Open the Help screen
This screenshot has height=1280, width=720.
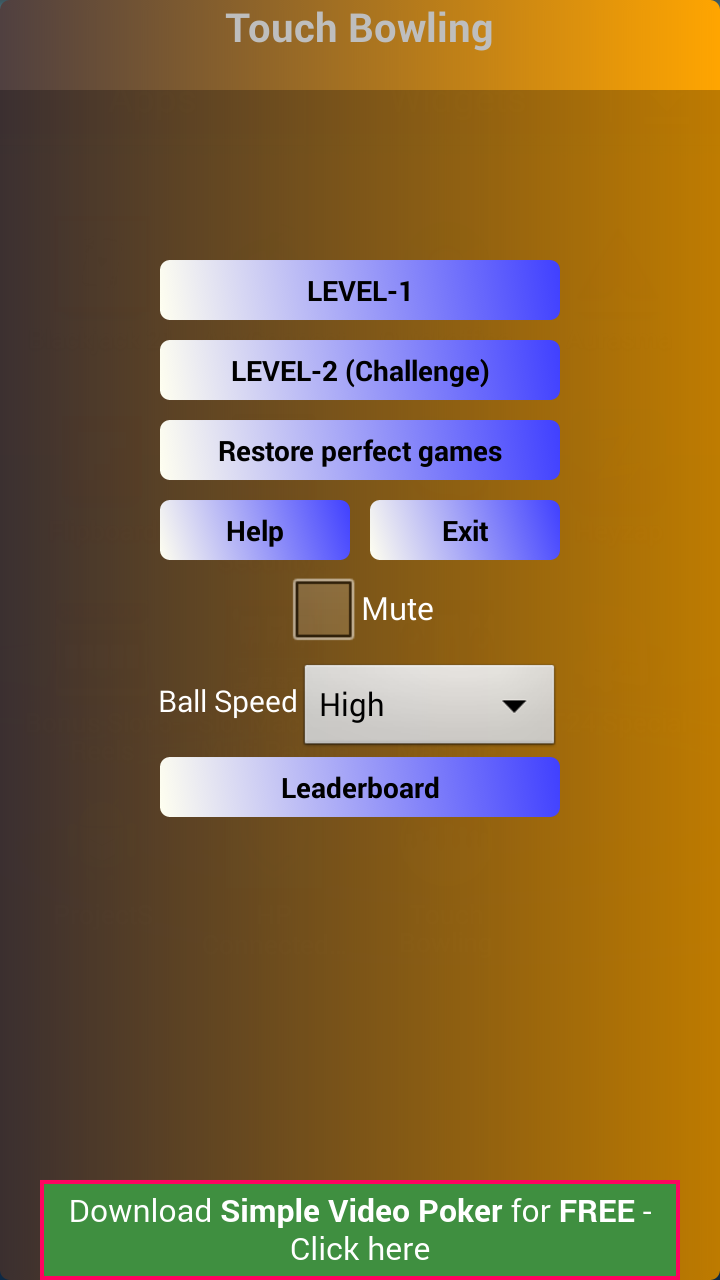(x=255, y=531)
